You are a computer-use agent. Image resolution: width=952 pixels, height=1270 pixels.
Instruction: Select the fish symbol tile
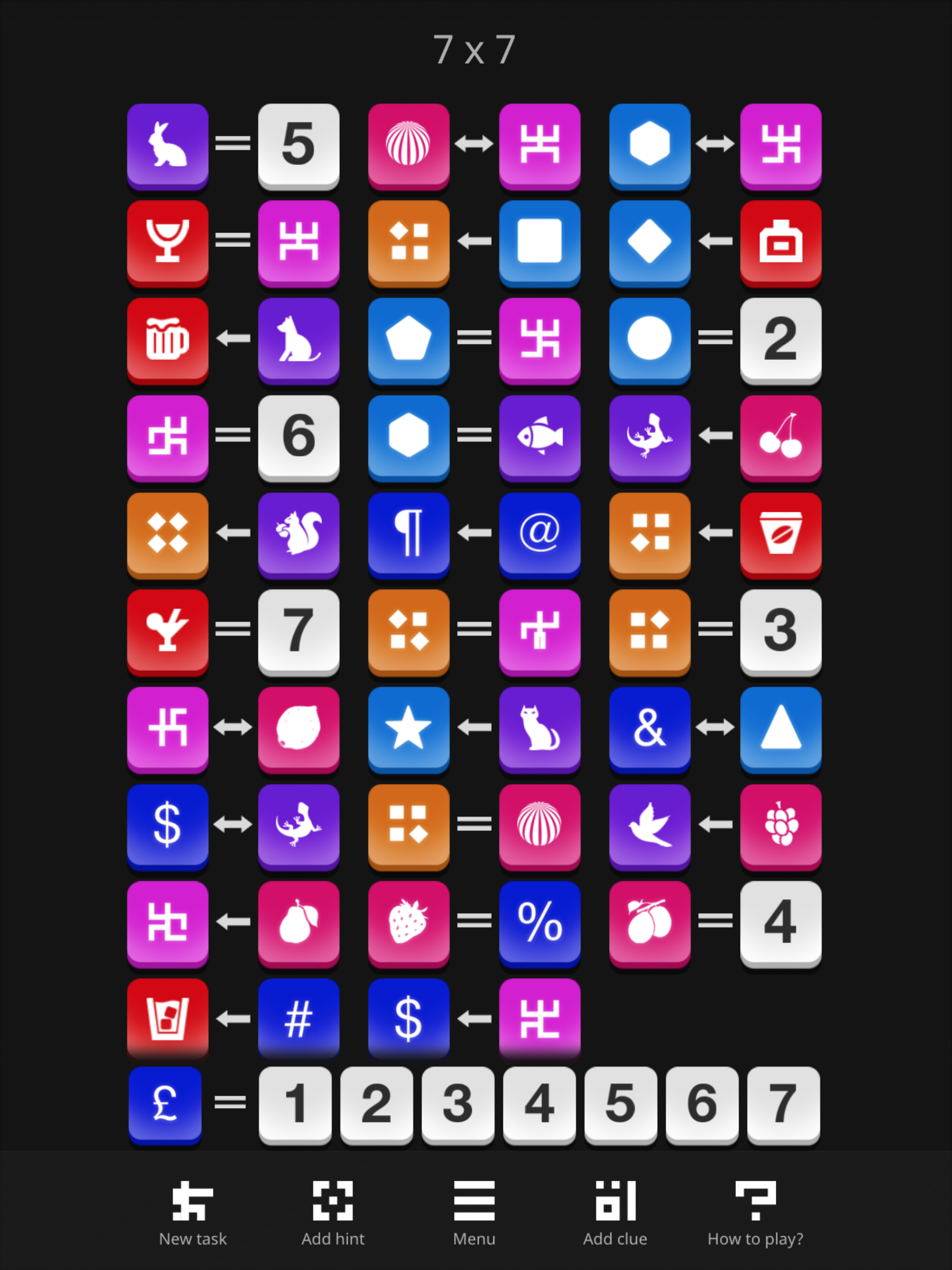pos(539,437)
